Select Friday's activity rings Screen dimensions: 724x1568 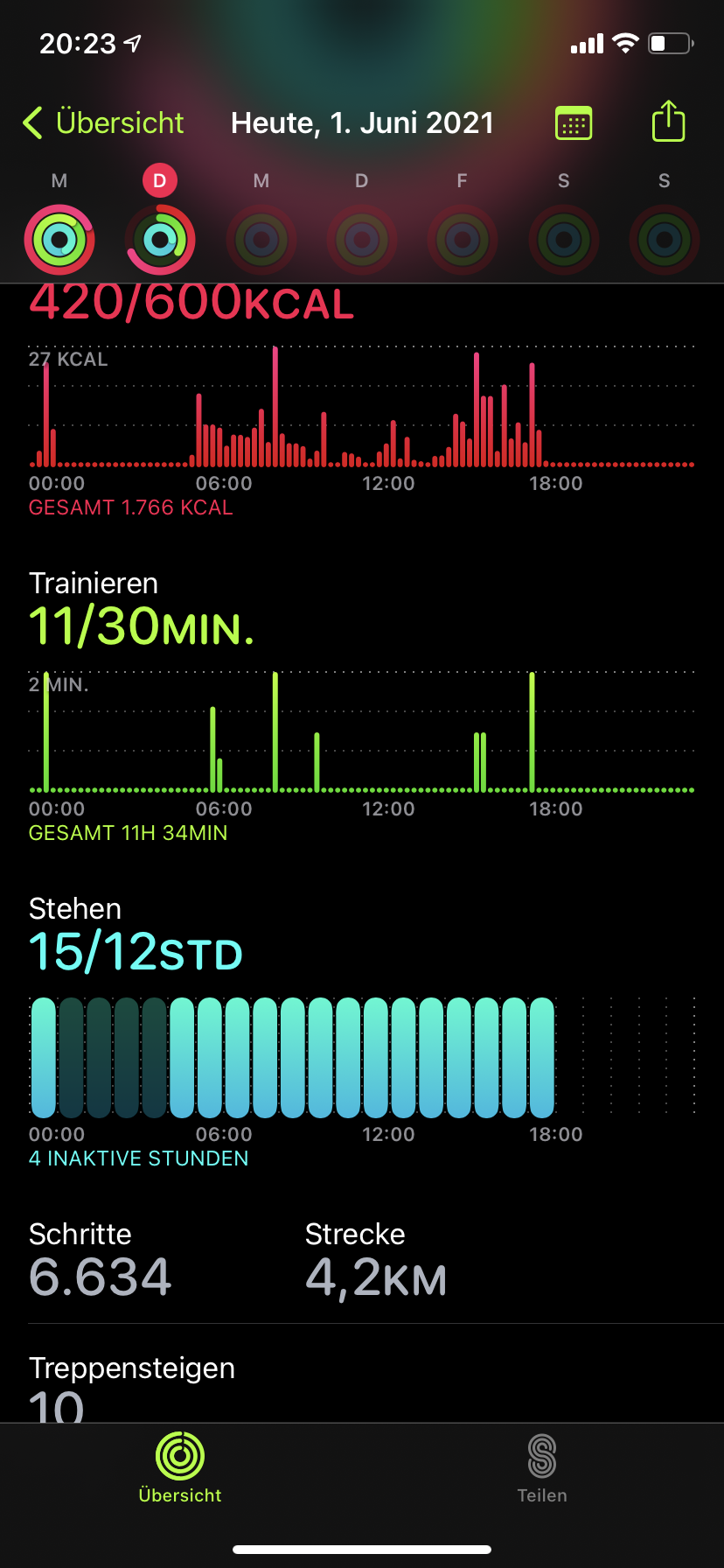tap(463, 240)
